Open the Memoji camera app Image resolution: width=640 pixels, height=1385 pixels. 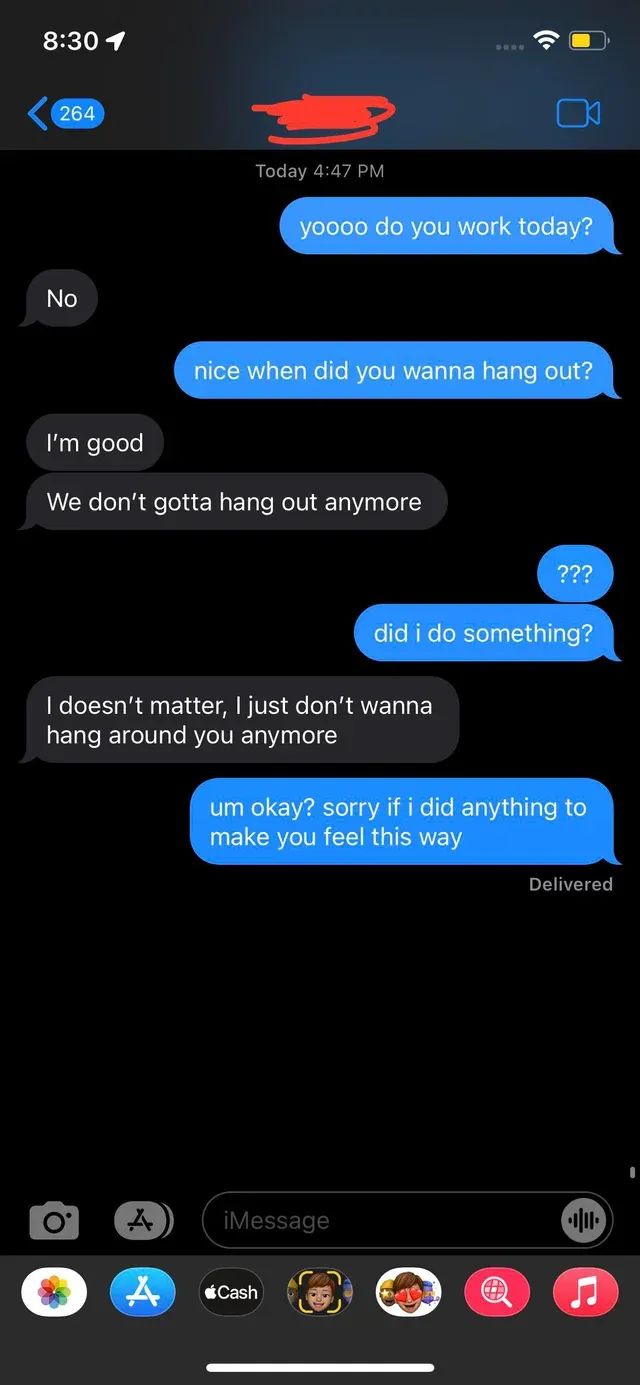click(x=319, y=1292)
